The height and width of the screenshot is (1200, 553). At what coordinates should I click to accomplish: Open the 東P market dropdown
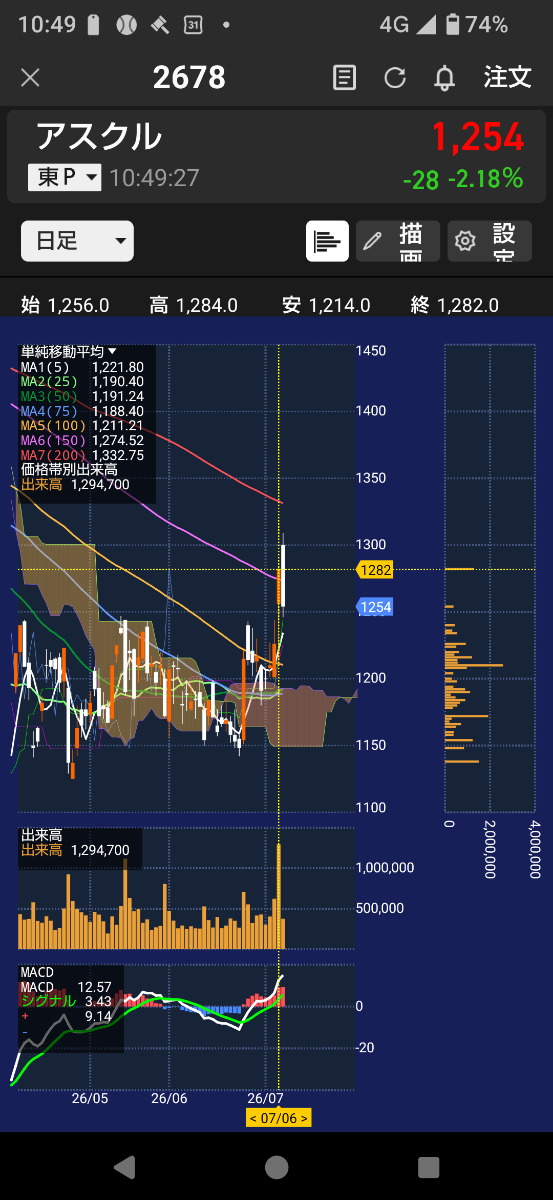pyautogui.click(x=65, y=178)
